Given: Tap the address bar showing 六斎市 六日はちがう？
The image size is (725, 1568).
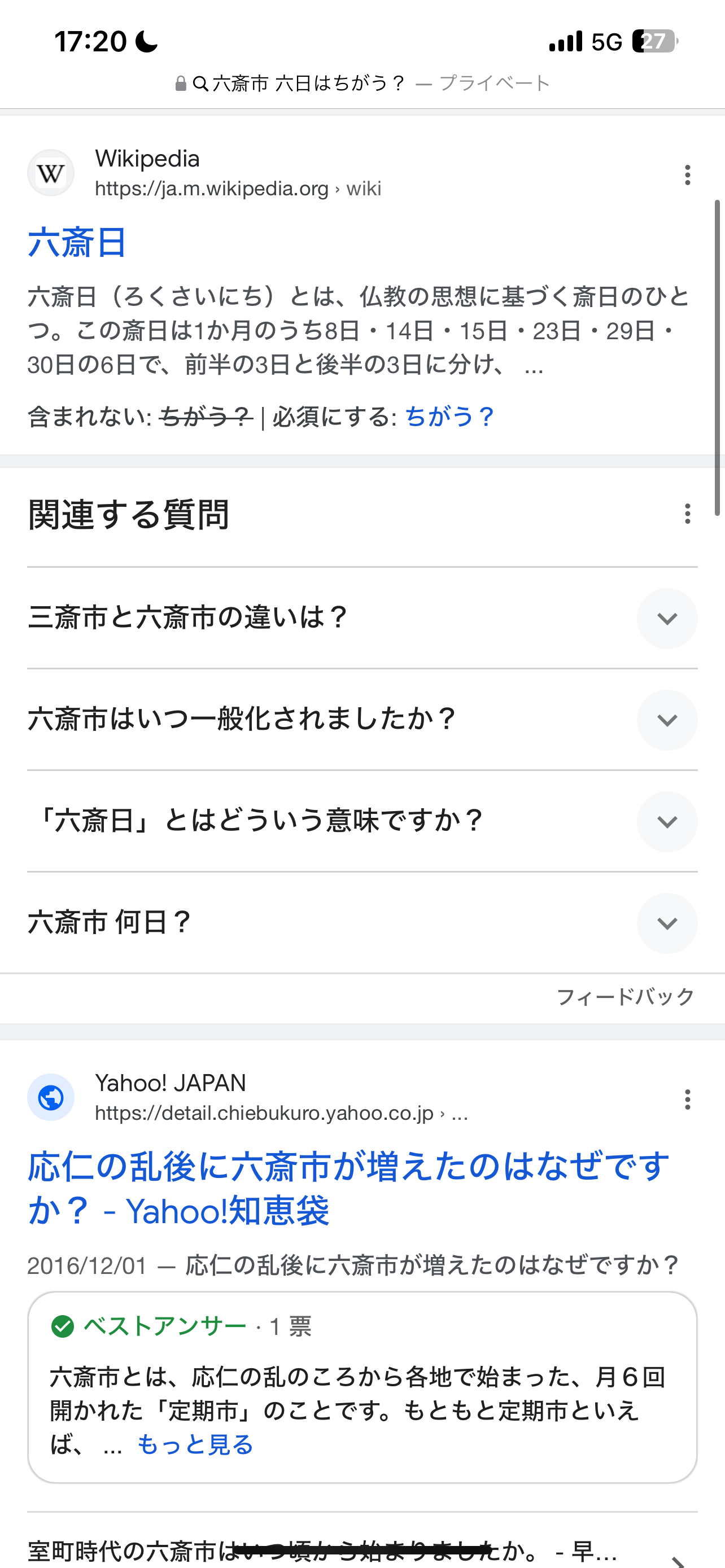Looking at the screenshot, I should tap(362, 83).
